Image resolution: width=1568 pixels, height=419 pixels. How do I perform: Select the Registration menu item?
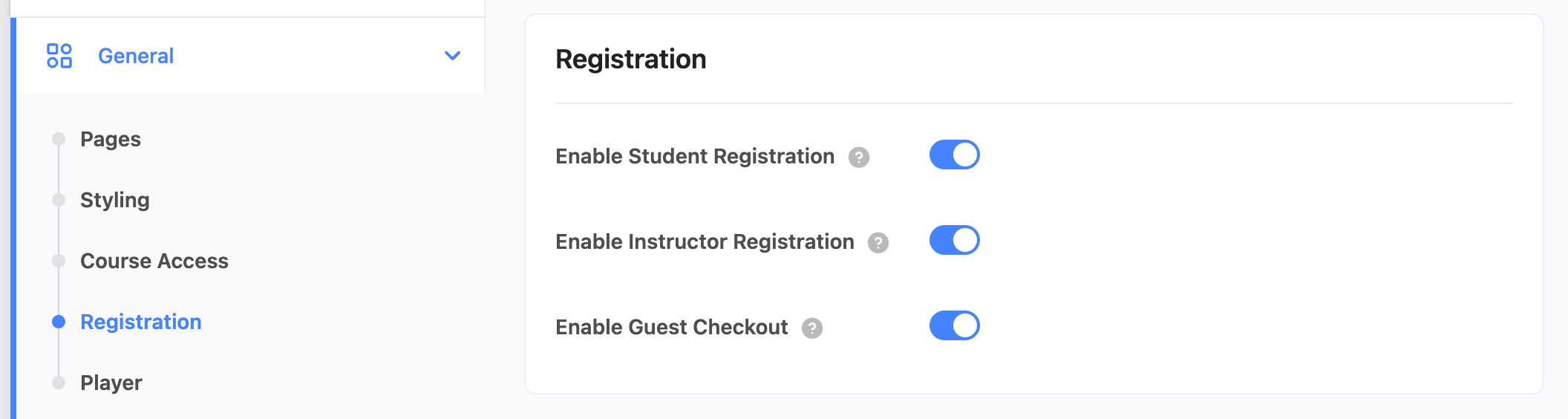tap(140, 322)
